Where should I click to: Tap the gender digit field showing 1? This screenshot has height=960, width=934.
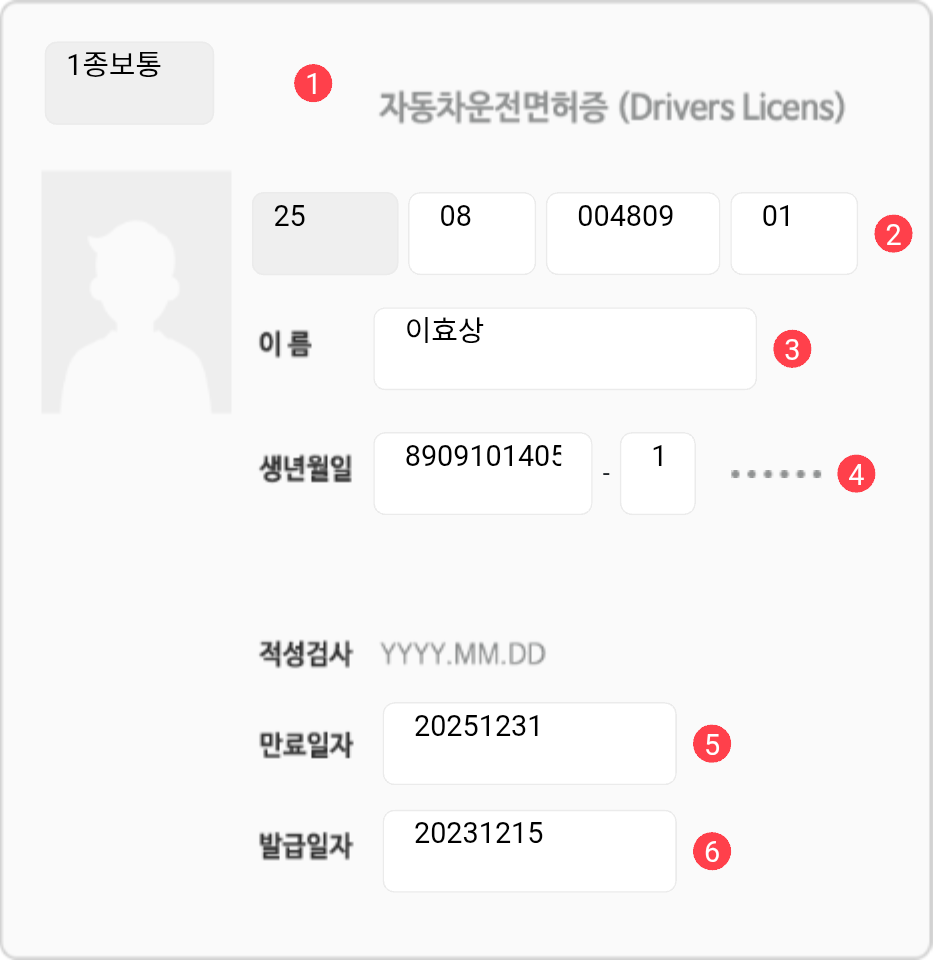tap(657, 473)
